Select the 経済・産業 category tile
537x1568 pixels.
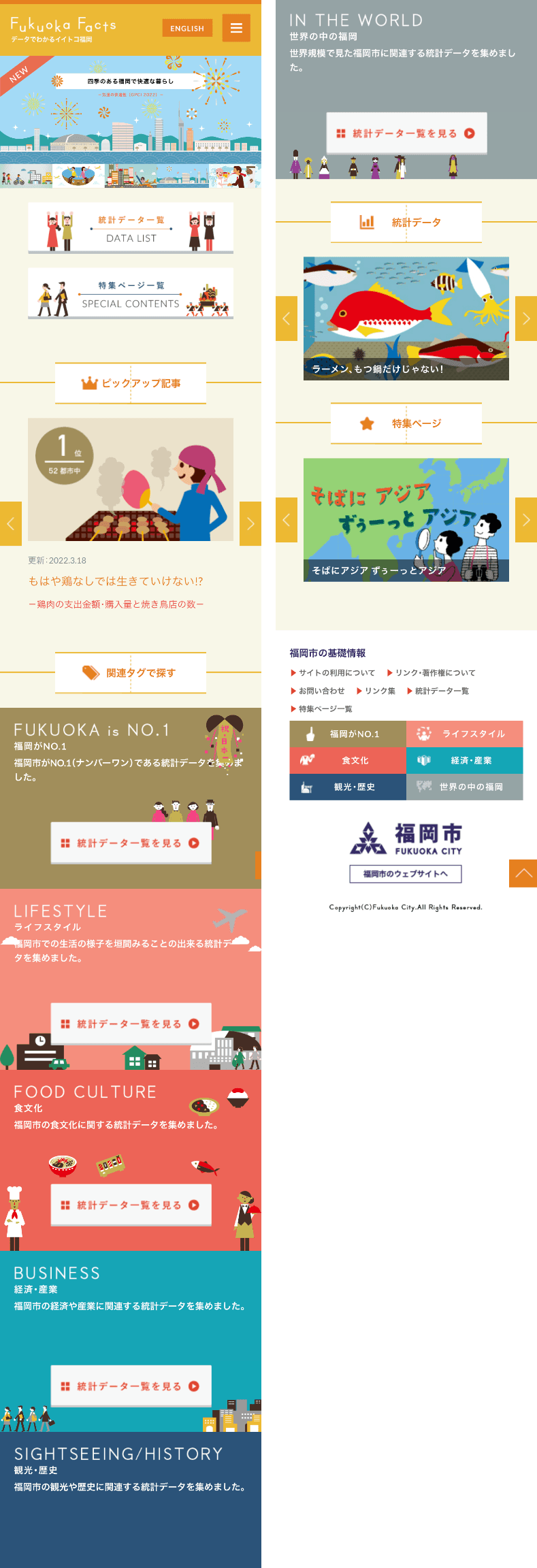point(465,760)
